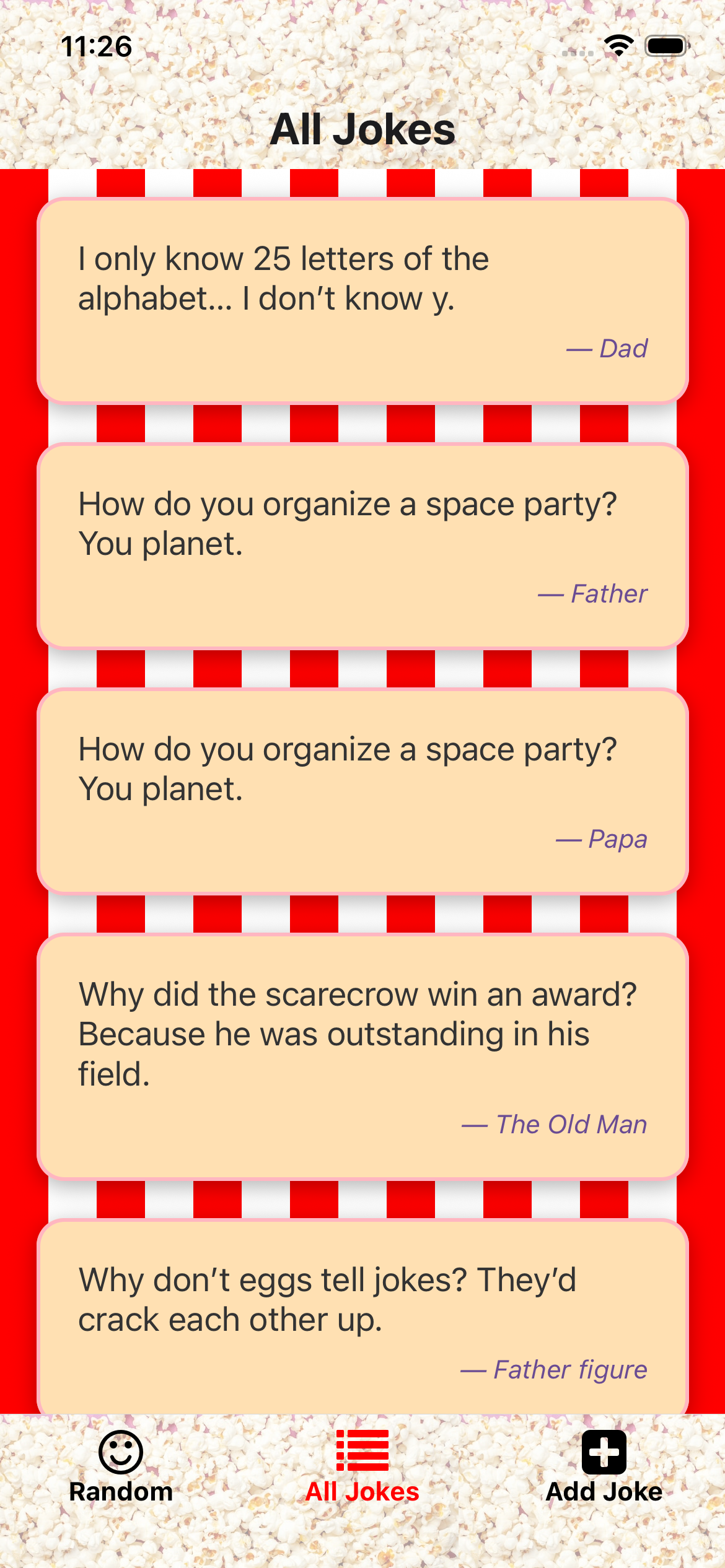The height and width of the screenshot is (1568, 725).
Task: Tap the All Jokes header title
Action: [362, 129]
